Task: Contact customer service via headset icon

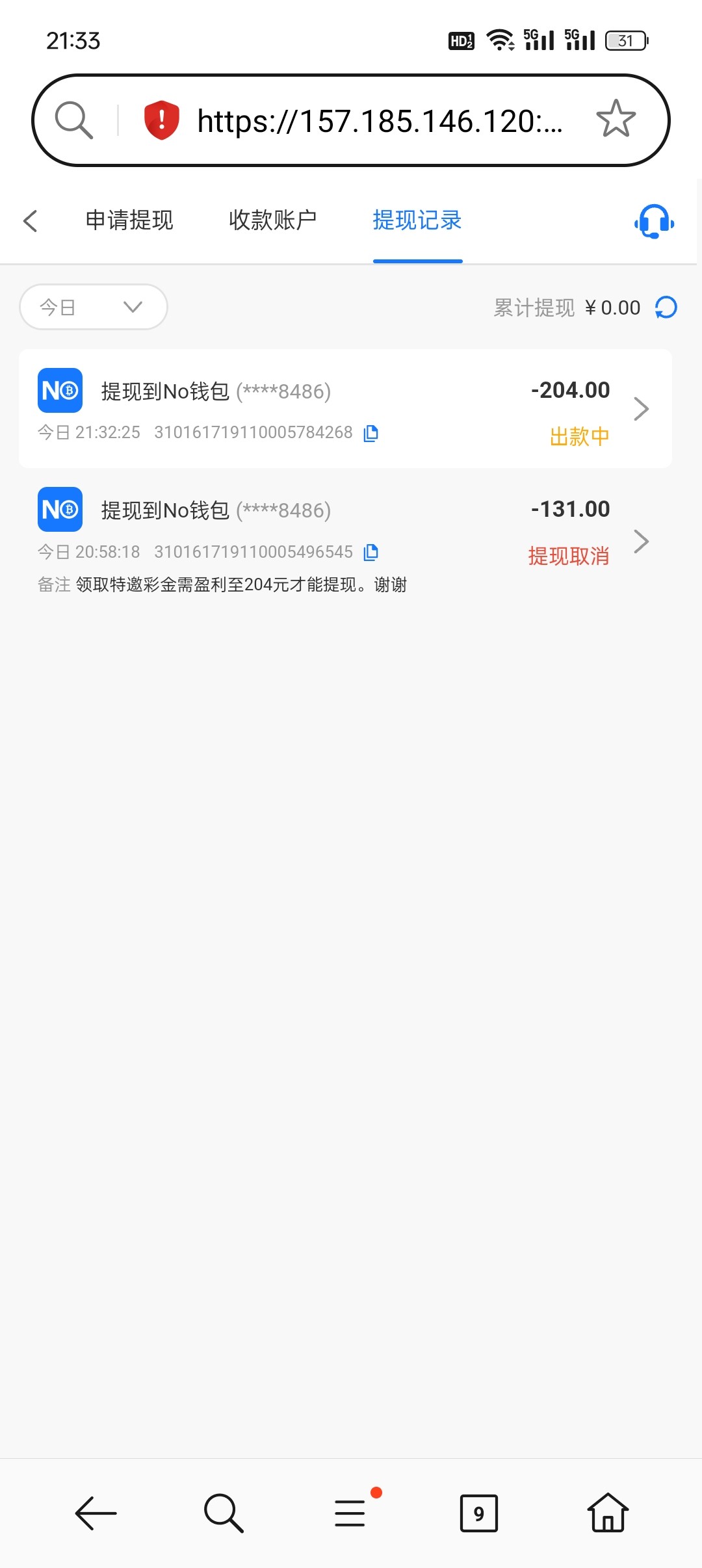Action: [654, 221]
